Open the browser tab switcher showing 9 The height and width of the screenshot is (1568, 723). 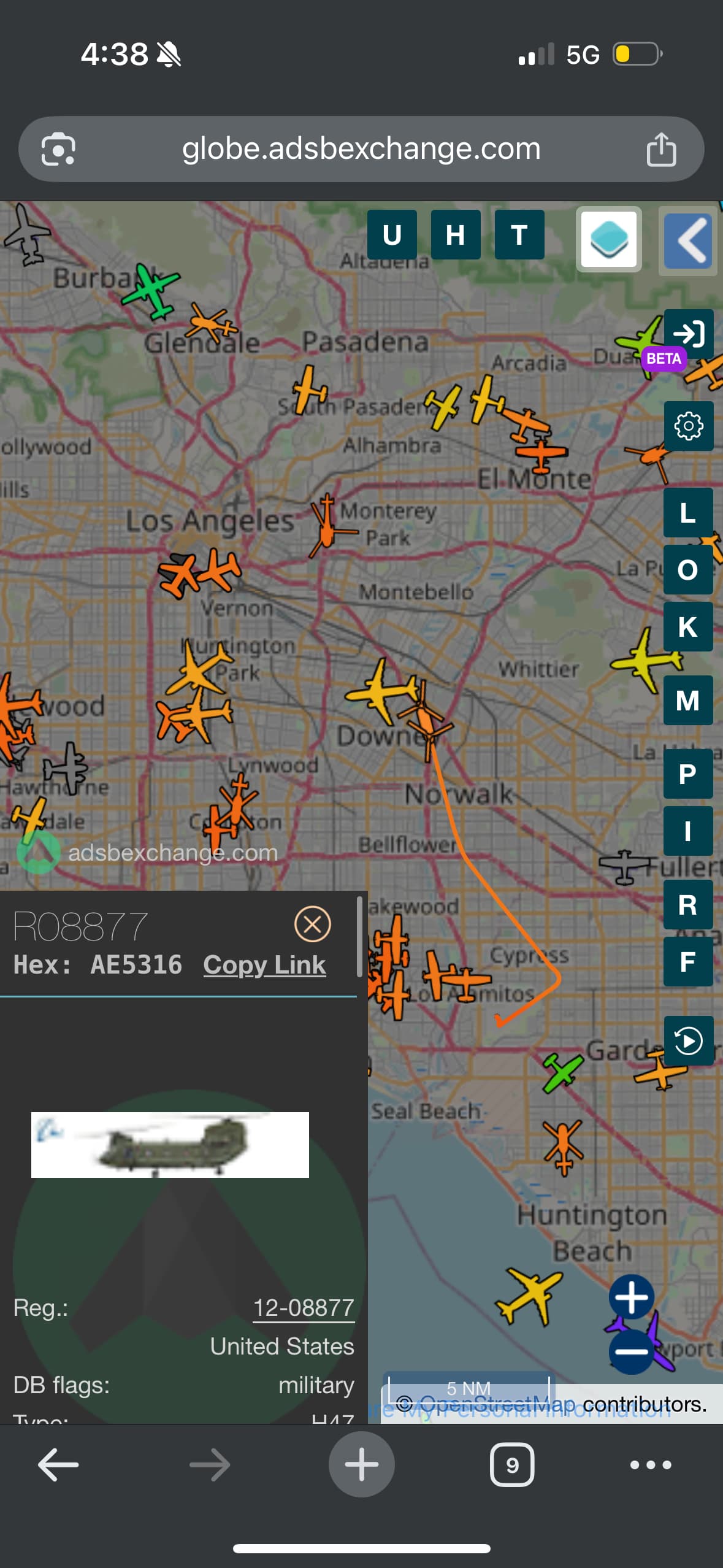tap(512, 1465)
